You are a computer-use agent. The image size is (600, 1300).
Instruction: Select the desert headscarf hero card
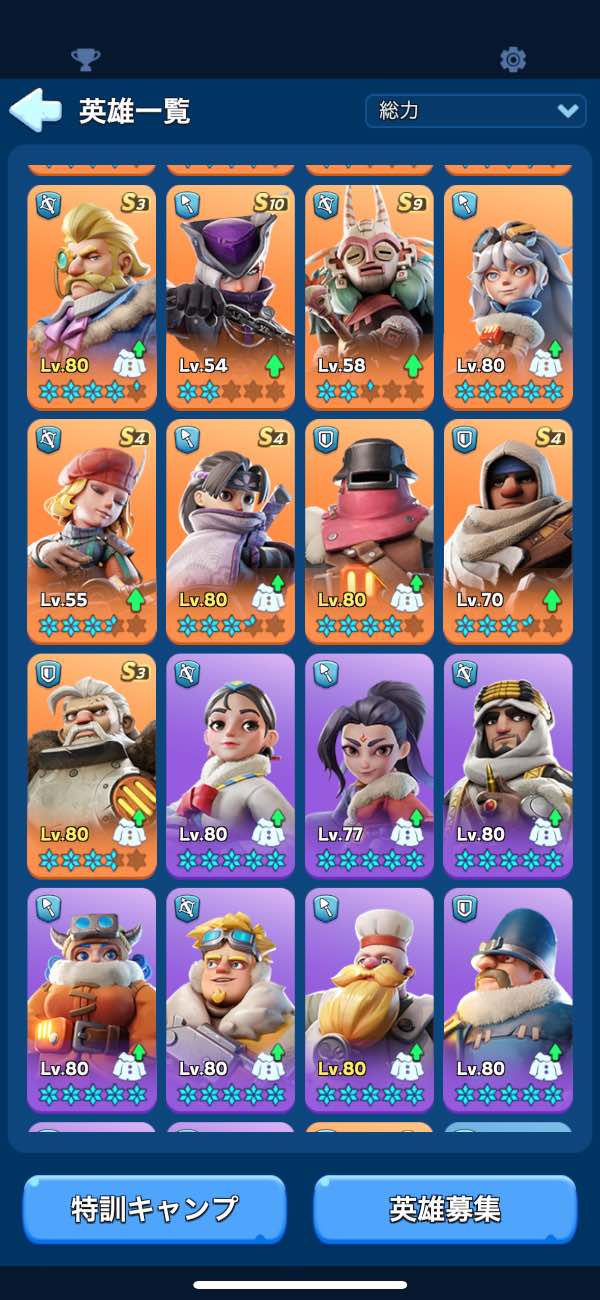(x=508, y=765)
